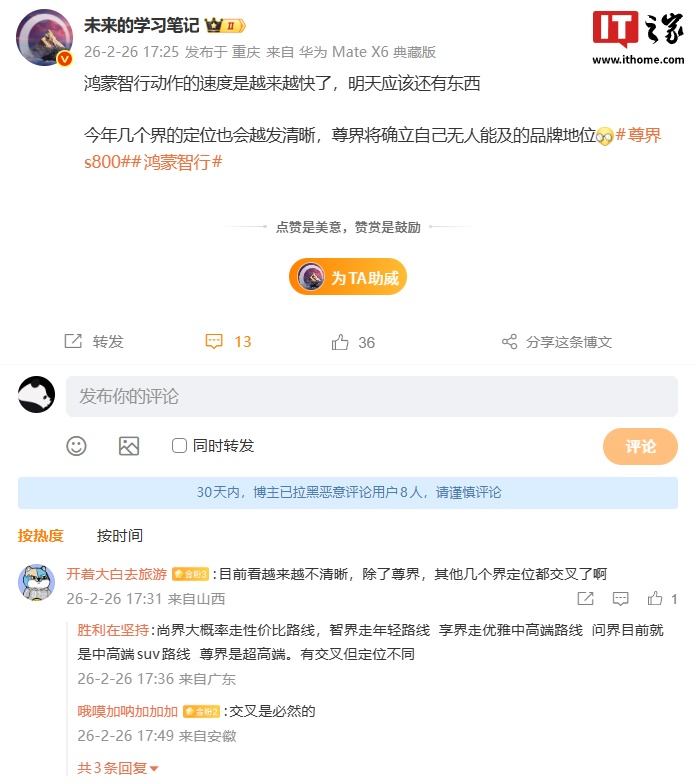Share via 分享这条博文
696x784 pixels.
pyautogui.click(x=556, y=342)
